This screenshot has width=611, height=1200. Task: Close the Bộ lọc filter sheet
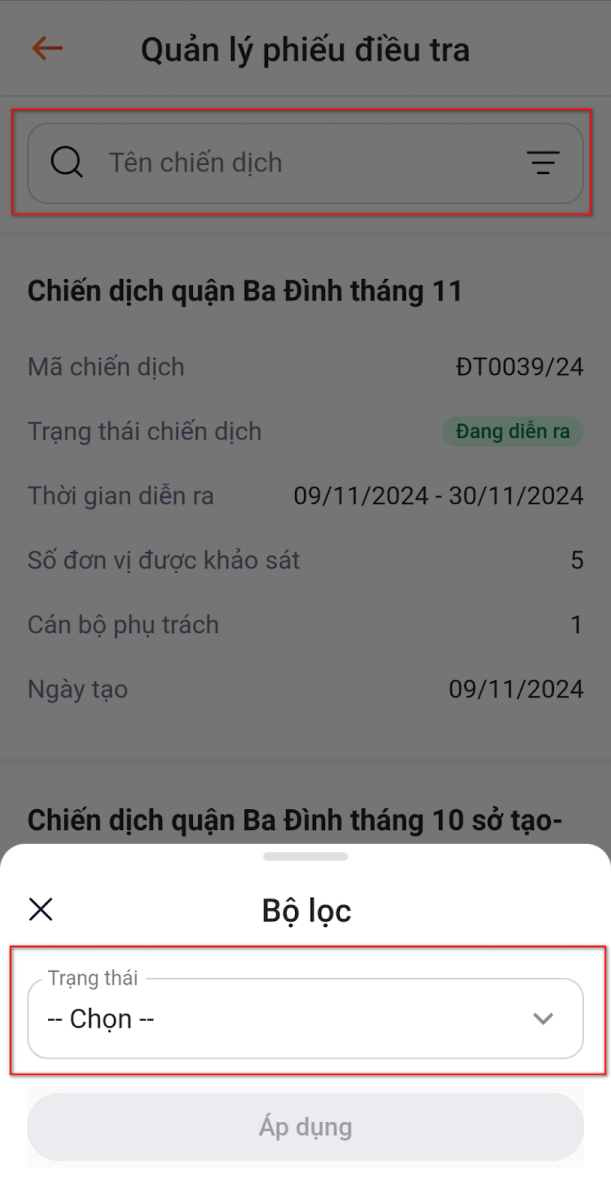tap(41, 909)
